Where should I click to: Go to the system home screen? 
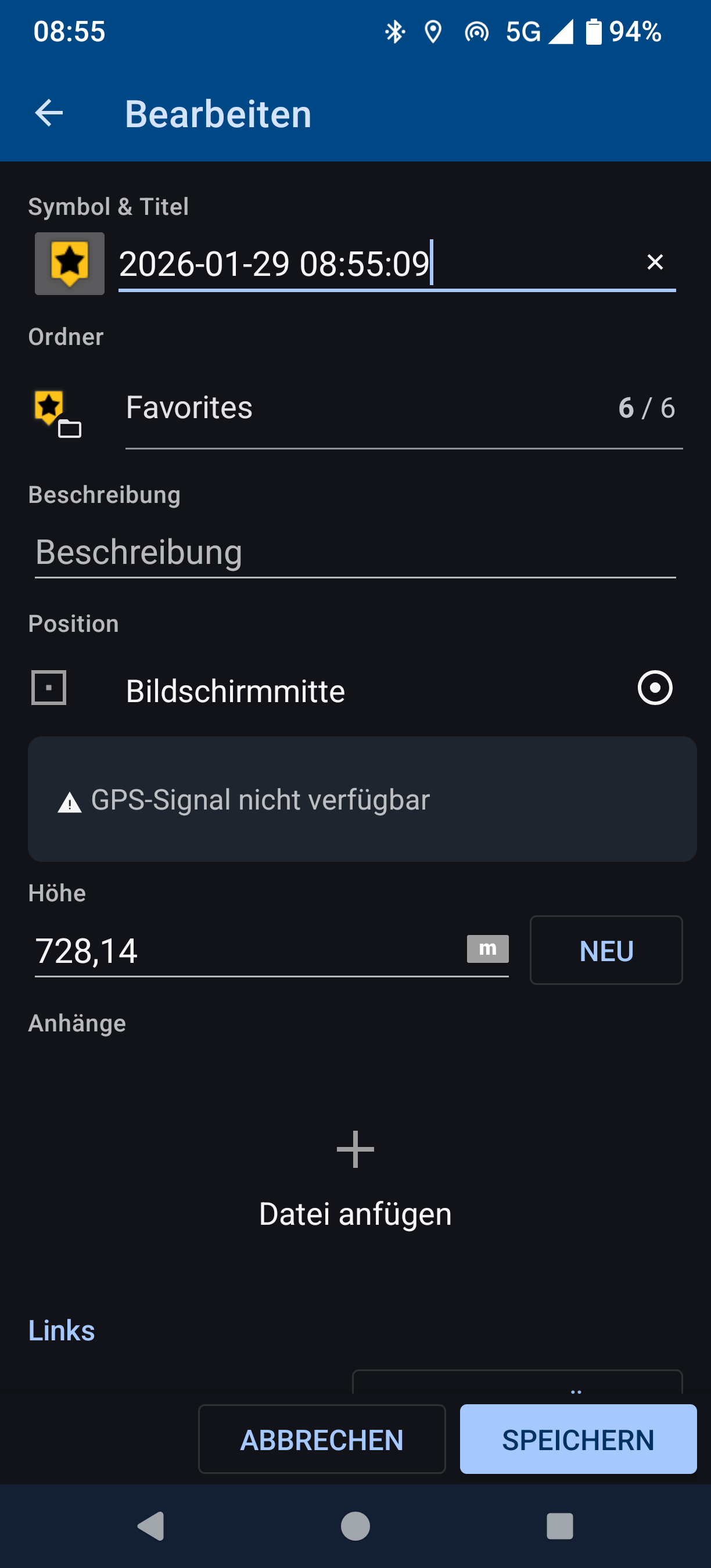355,1526
